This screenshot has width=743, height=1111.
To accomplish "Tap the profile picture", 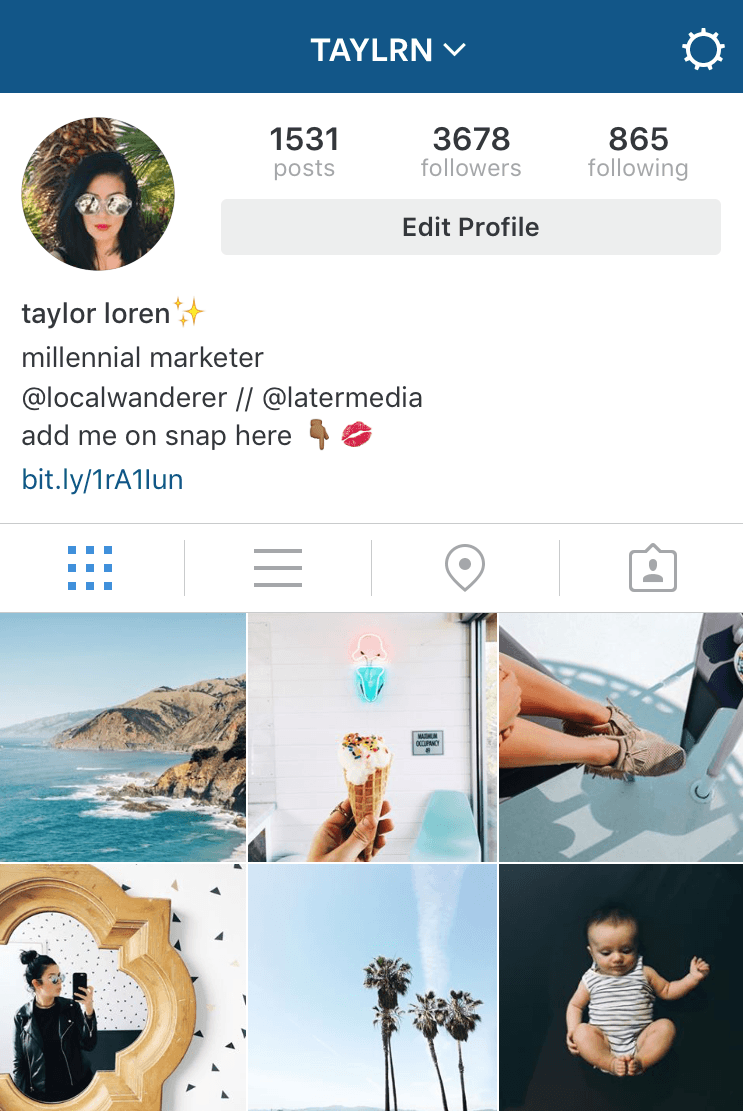I will 98,194.
